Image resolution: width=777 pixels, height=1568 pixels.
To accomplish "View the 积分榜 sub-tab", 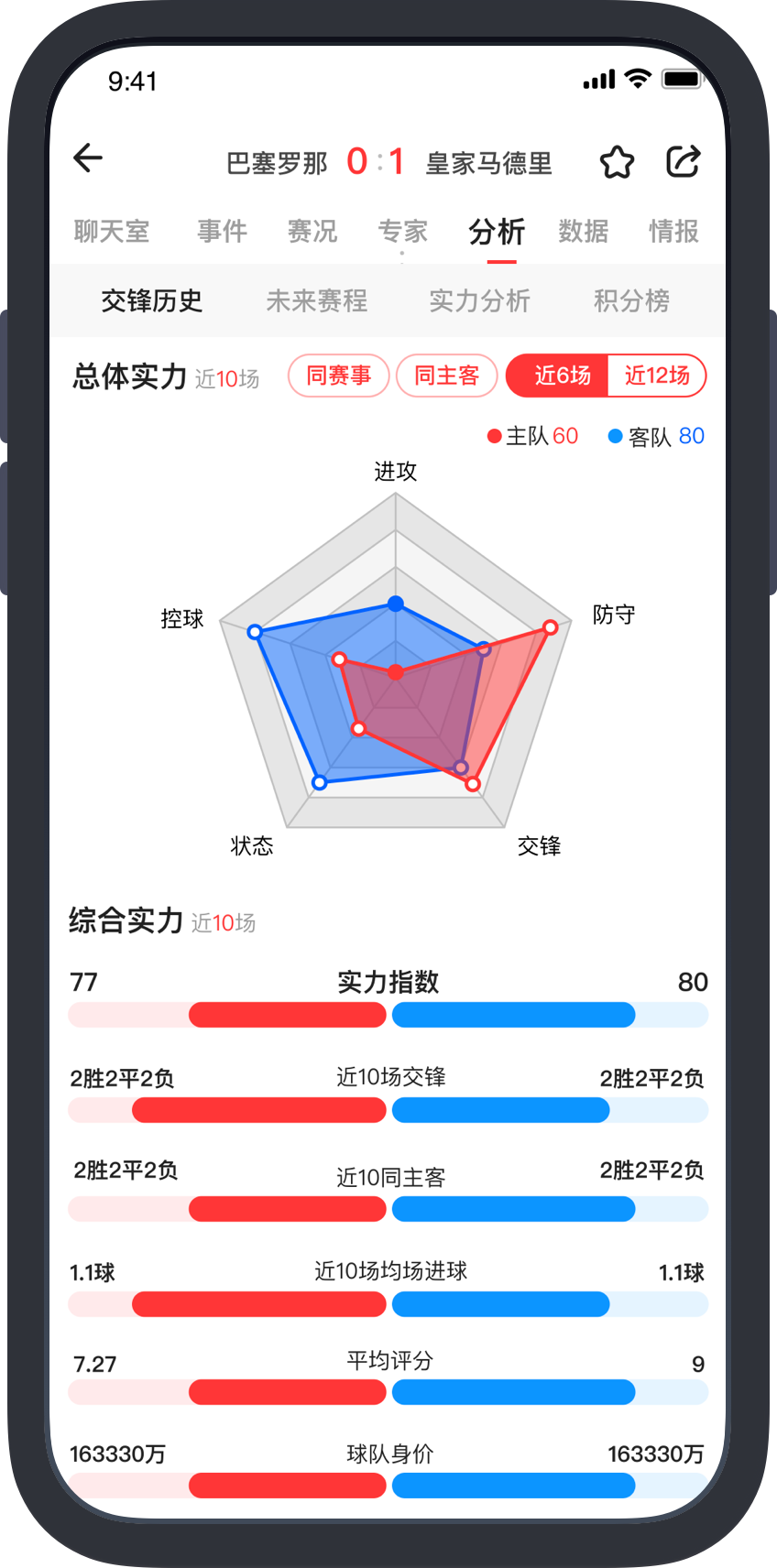I will pos(631,300).
